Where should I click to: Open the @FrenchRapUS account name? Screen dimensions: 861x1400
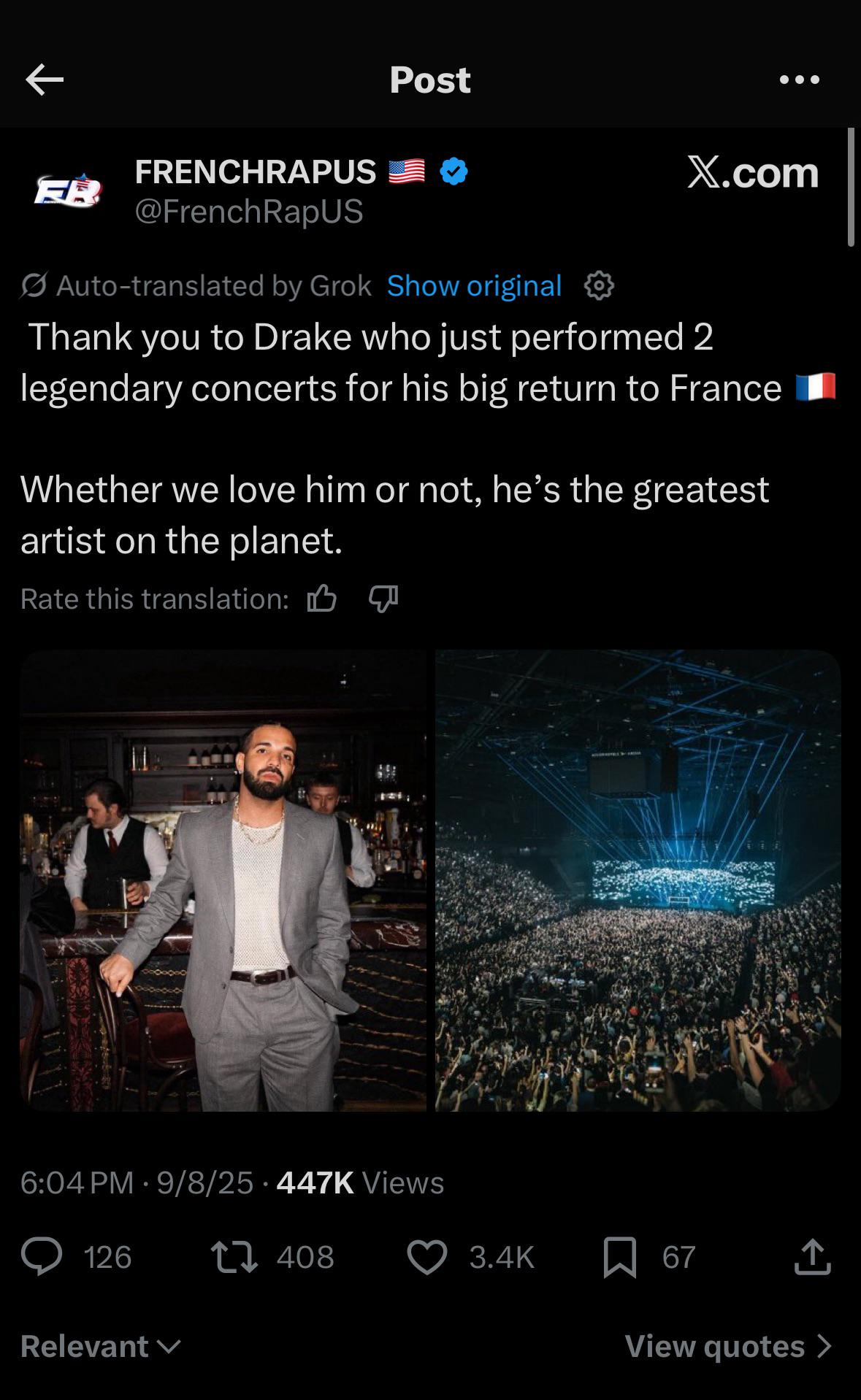pos(248,212)
